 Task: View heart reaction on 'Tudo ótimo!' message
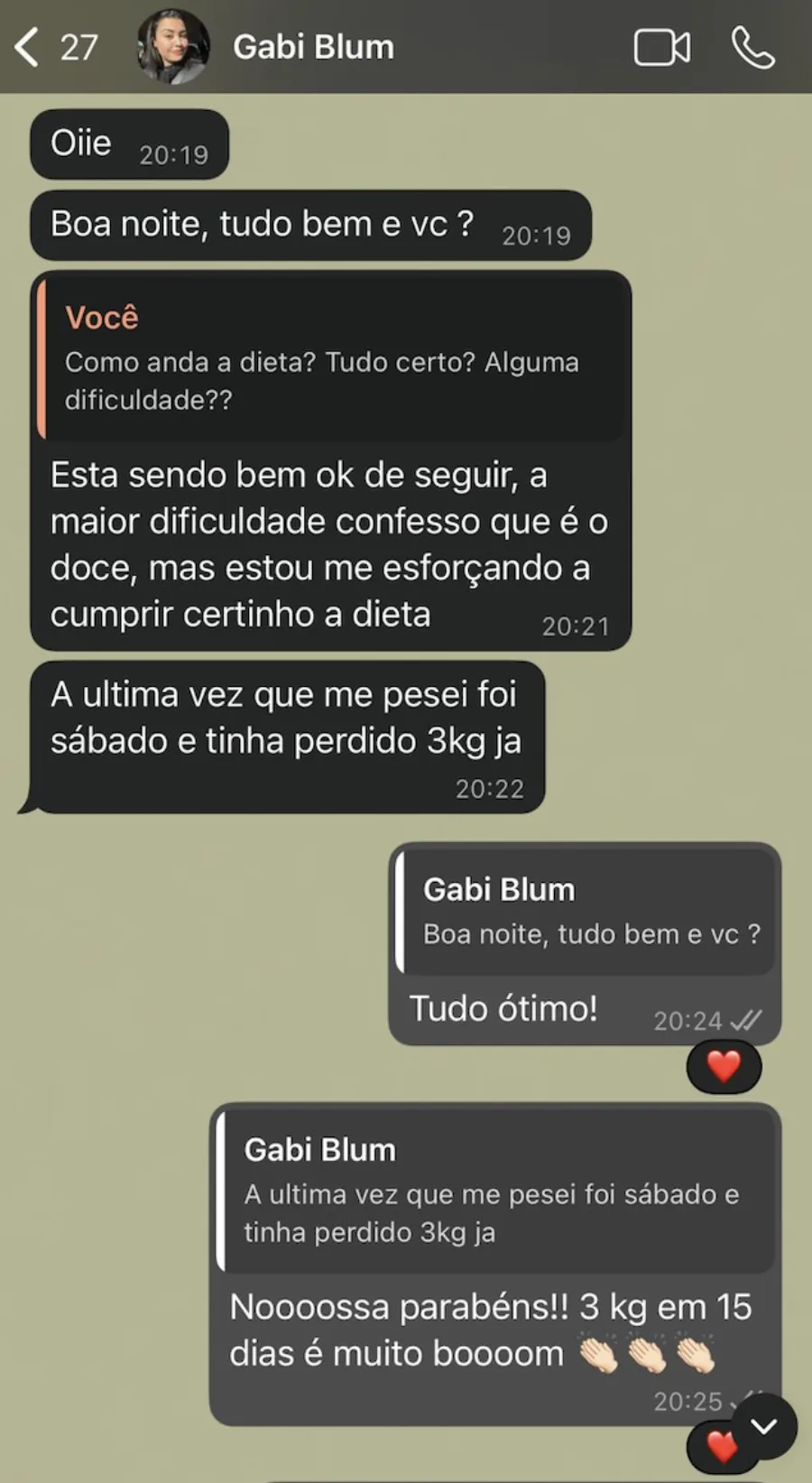click(724, 1066)
